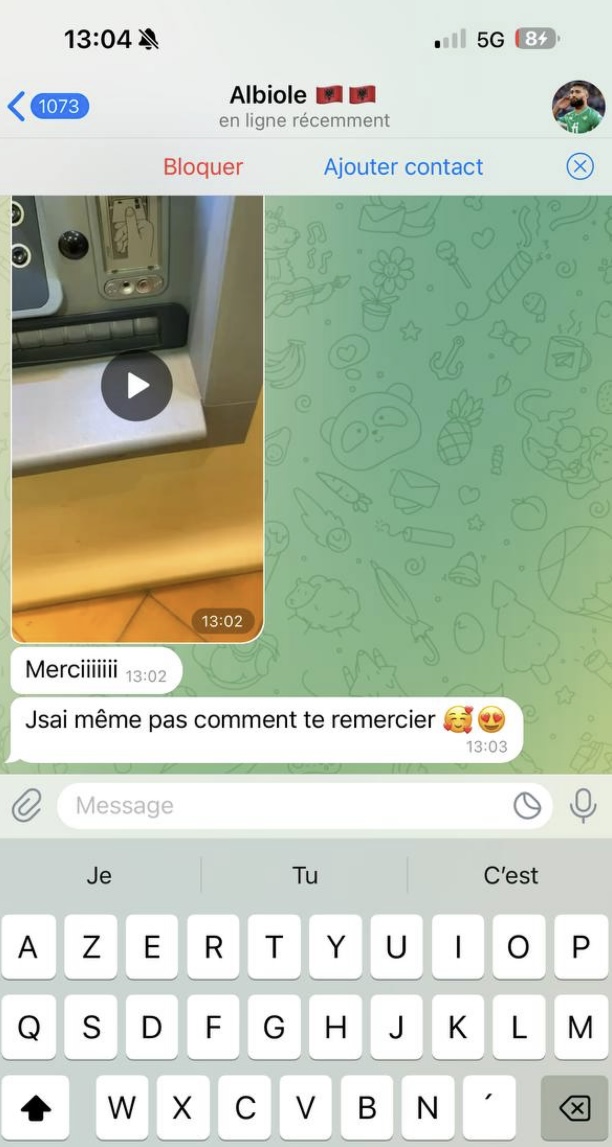Play the video sent at 13:02
The width and height of the screenshot is (612, 1147).
pos(137,386)
